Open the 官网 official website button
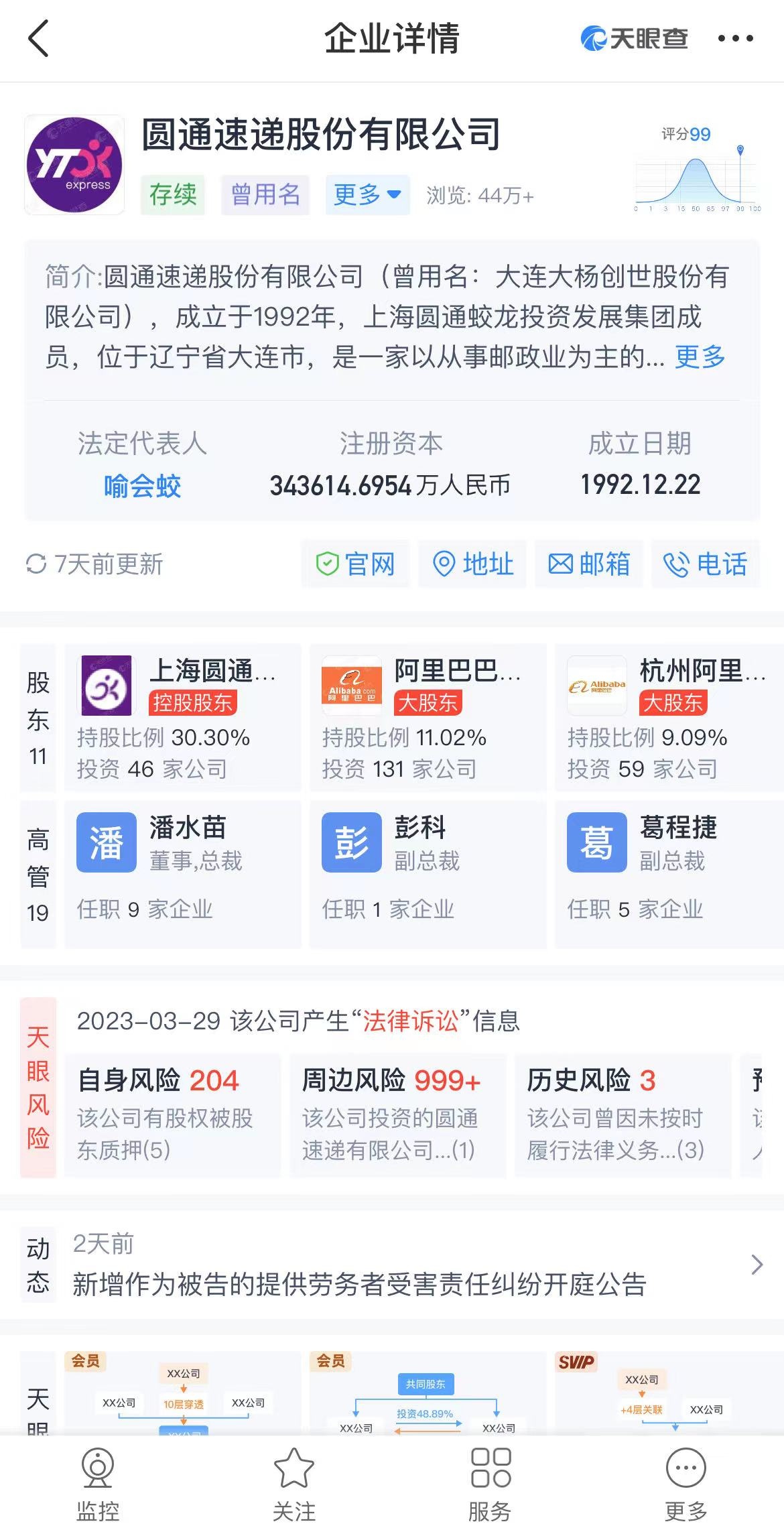The width and height of the screenshot is (784, 1534). coord(355,564)
